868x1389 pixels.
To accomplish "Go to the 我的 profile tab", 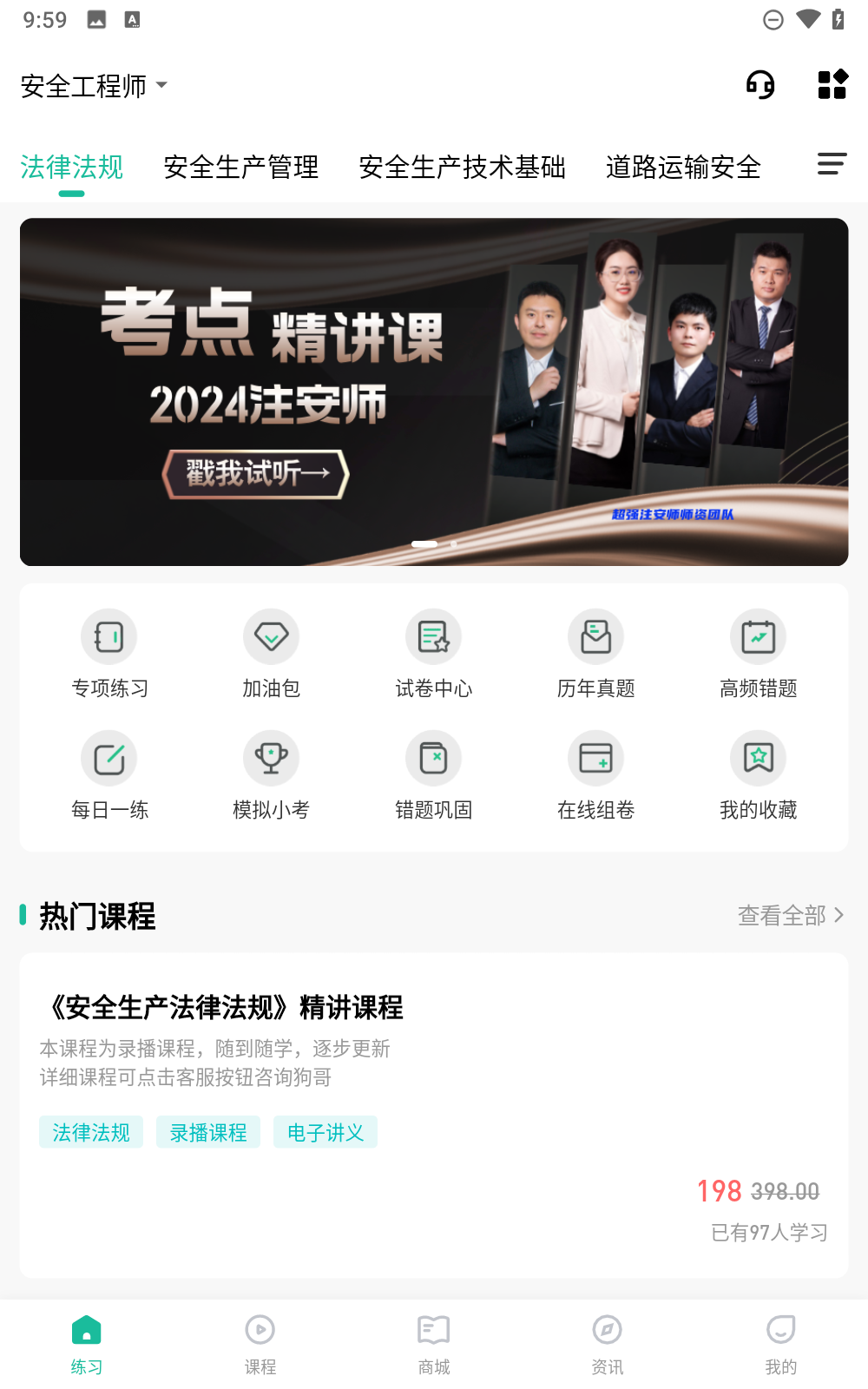I will pyautogui.click(x=781, y=1344).
